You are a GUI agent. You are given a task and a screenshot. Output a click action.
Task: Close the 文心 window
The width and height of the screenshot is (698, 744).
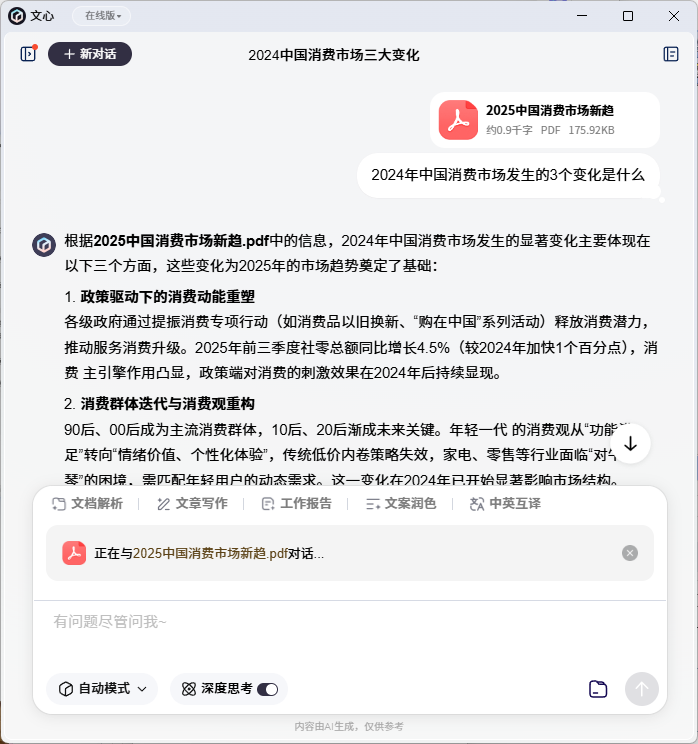pos(672,16)
